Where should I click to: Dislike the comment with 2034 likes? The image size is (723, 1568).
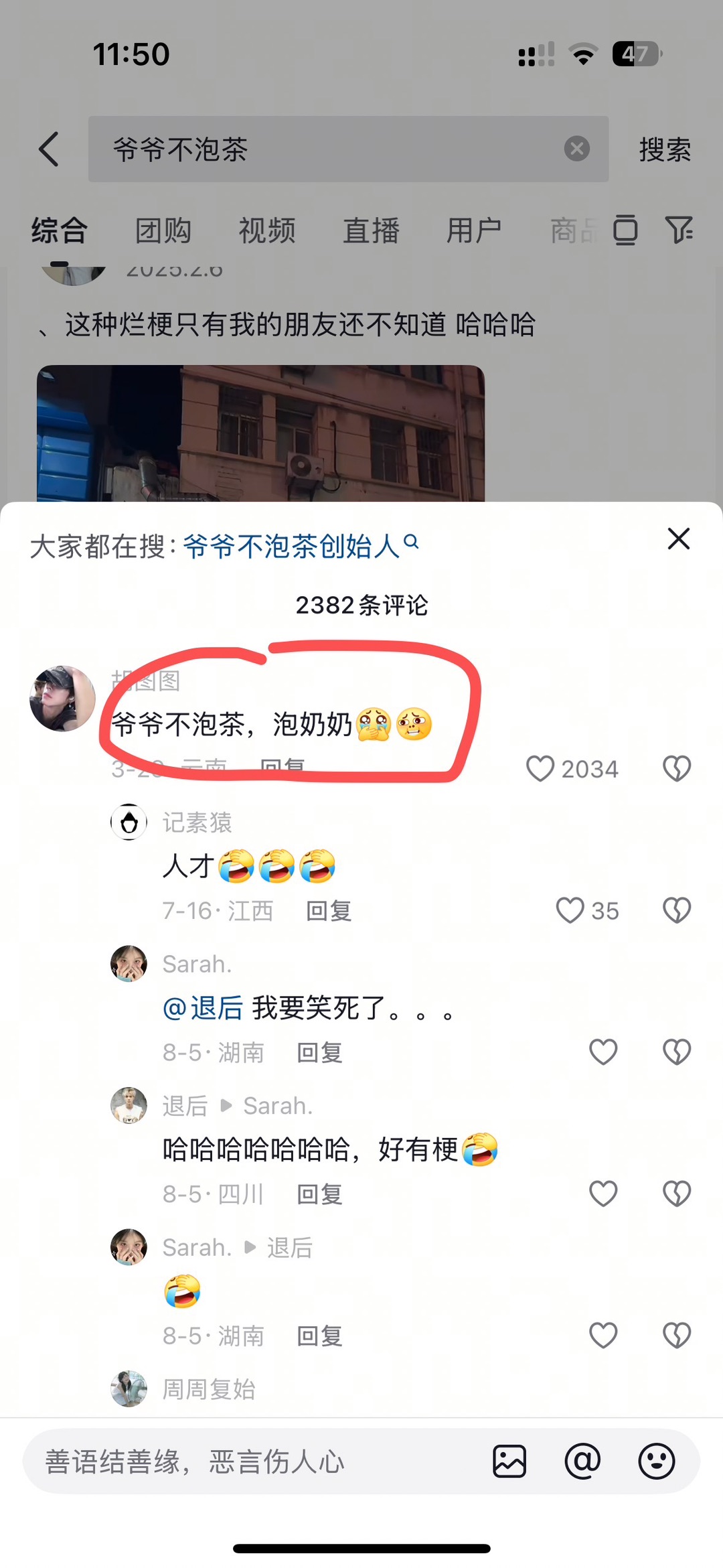pyautogui.click(x=676, y=768)
